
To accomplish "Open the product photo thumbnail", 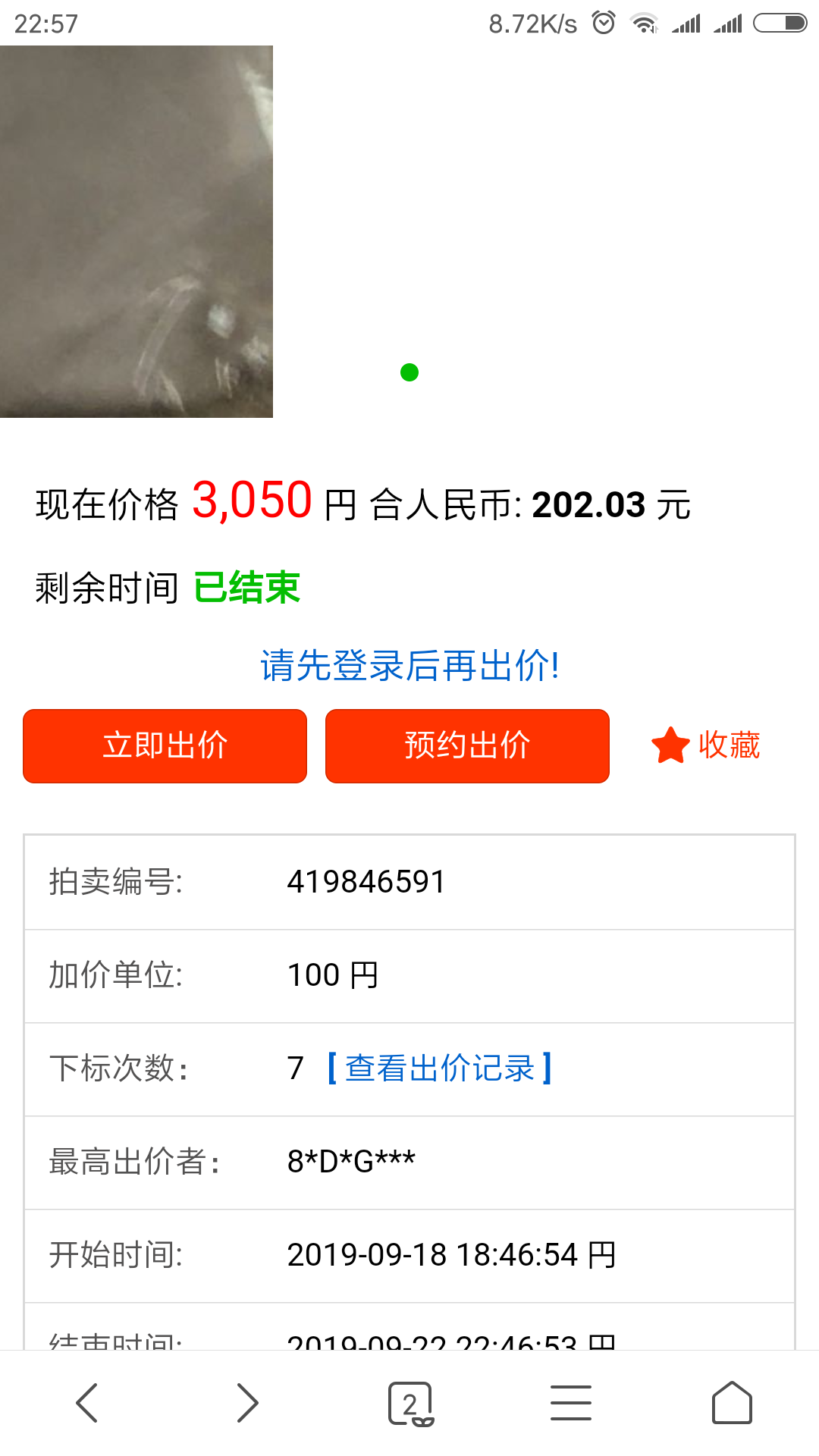I will pos(136,231).
